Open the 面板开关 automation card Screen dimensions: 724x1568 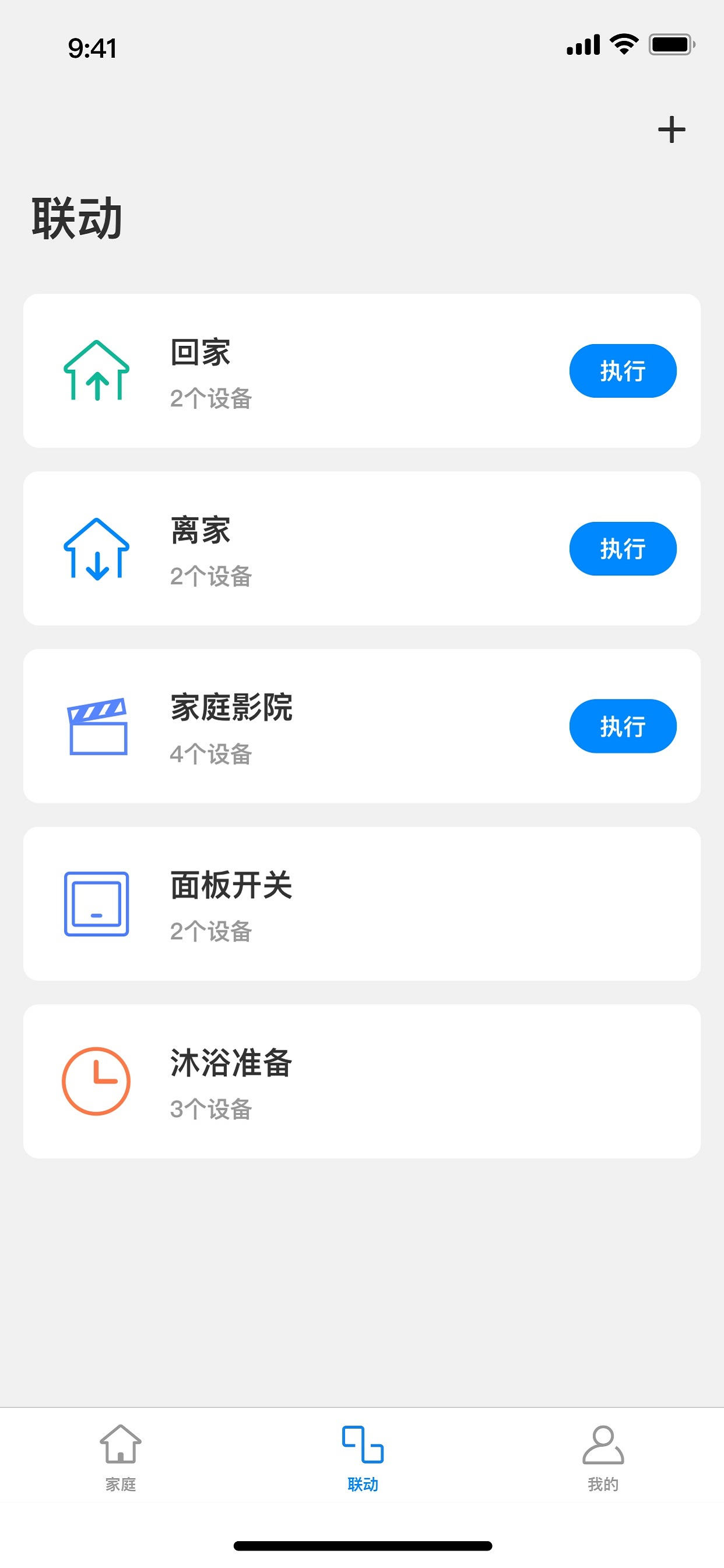pos(362,904)
